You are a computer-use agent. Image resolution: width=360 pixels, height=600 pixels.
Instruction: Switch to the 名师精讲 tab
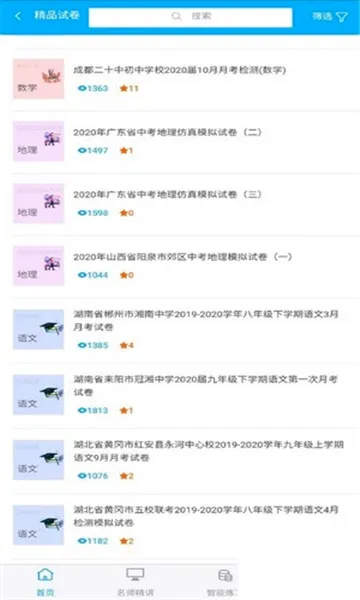tap(135, 582)
